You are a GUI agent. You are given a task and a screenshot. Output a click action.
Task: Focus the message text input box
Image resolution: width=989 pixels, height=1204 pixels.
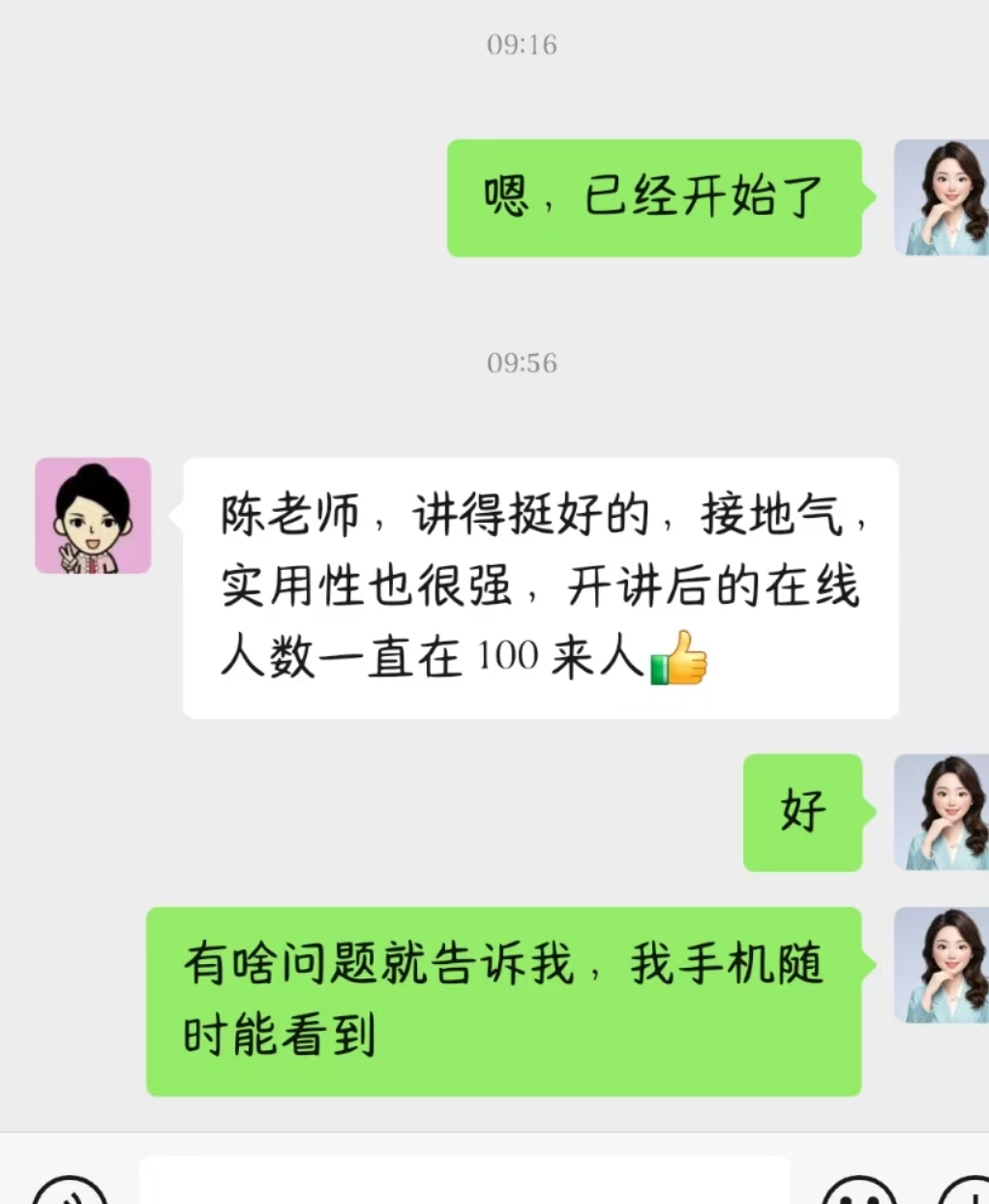click(465, 1183)
